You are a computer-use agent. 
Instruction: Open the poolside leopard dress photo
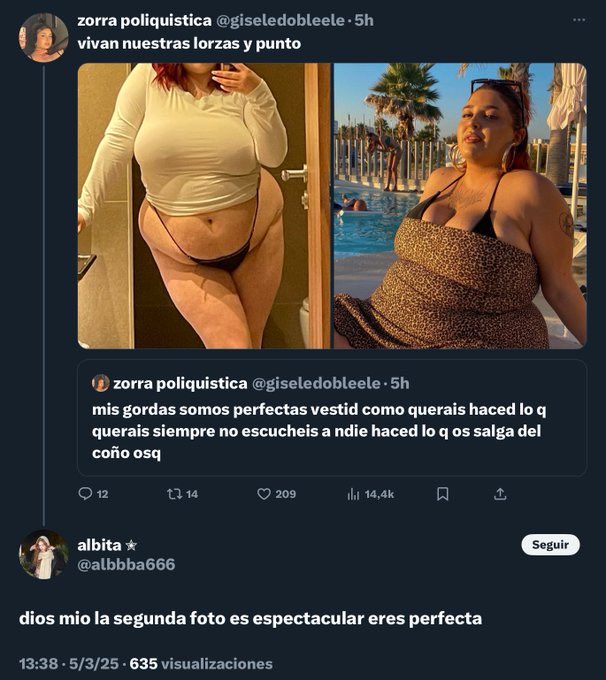459,205
